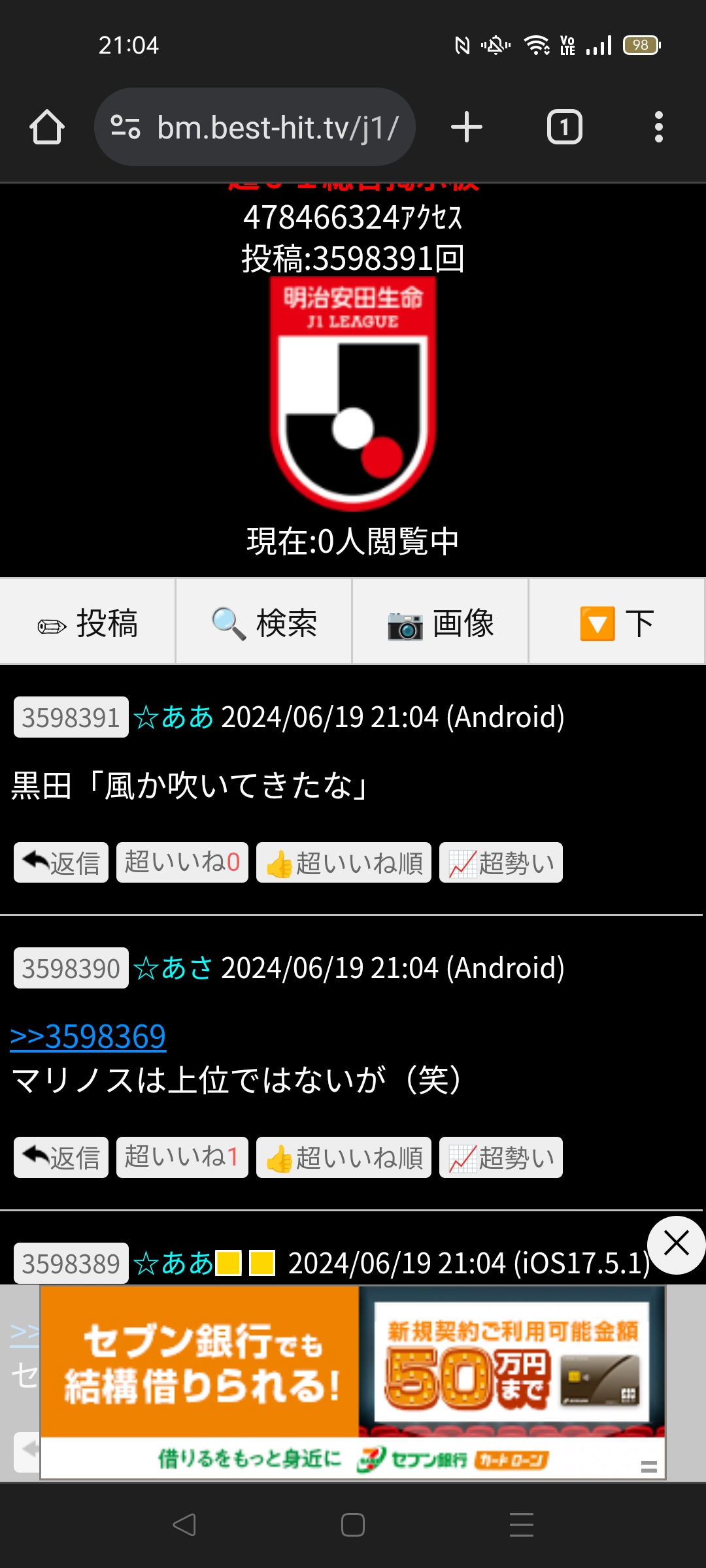Image resolution: width=706 pixels, height=1568 pixels.
Task: Open the tab switcher
Action: coord(564,127)
